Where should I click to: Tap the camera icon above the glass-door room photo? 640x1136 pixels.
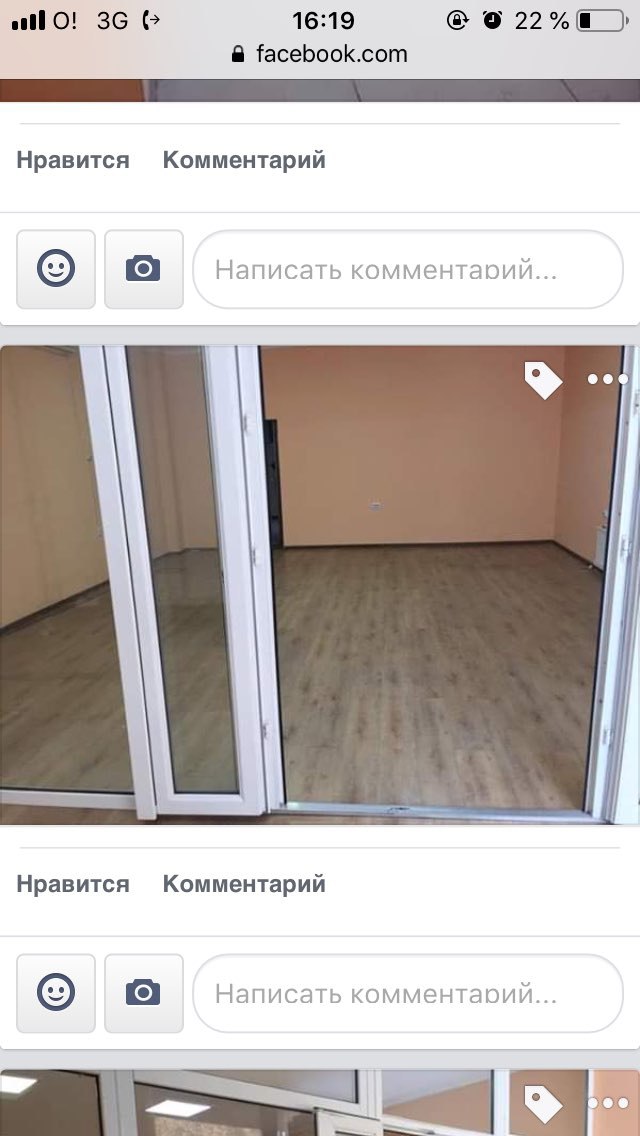[144, 270]
